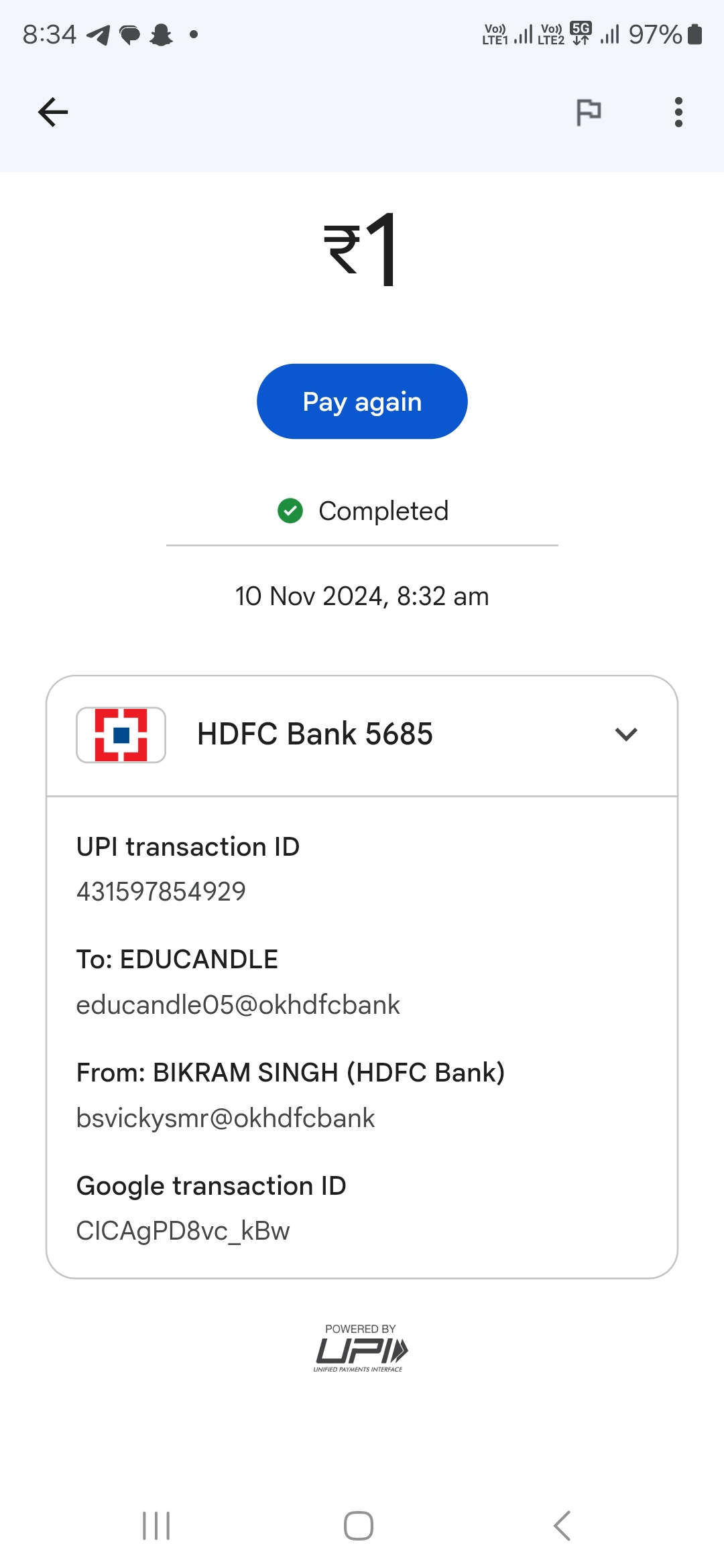
Task: Report this transaction with the flag icon
Action: pyautogui.click(x=589, y=112)
